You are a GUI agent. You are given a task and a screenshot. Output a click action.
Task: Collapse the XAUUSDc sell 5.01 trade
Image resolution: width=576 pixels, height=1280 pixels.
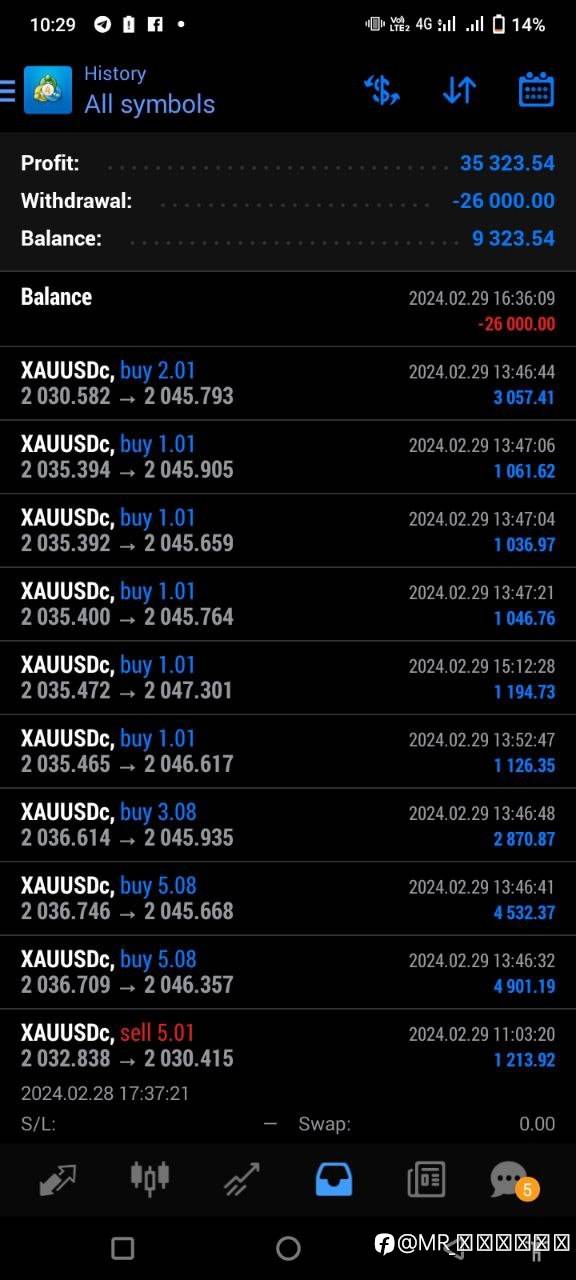coord(288,1075)
